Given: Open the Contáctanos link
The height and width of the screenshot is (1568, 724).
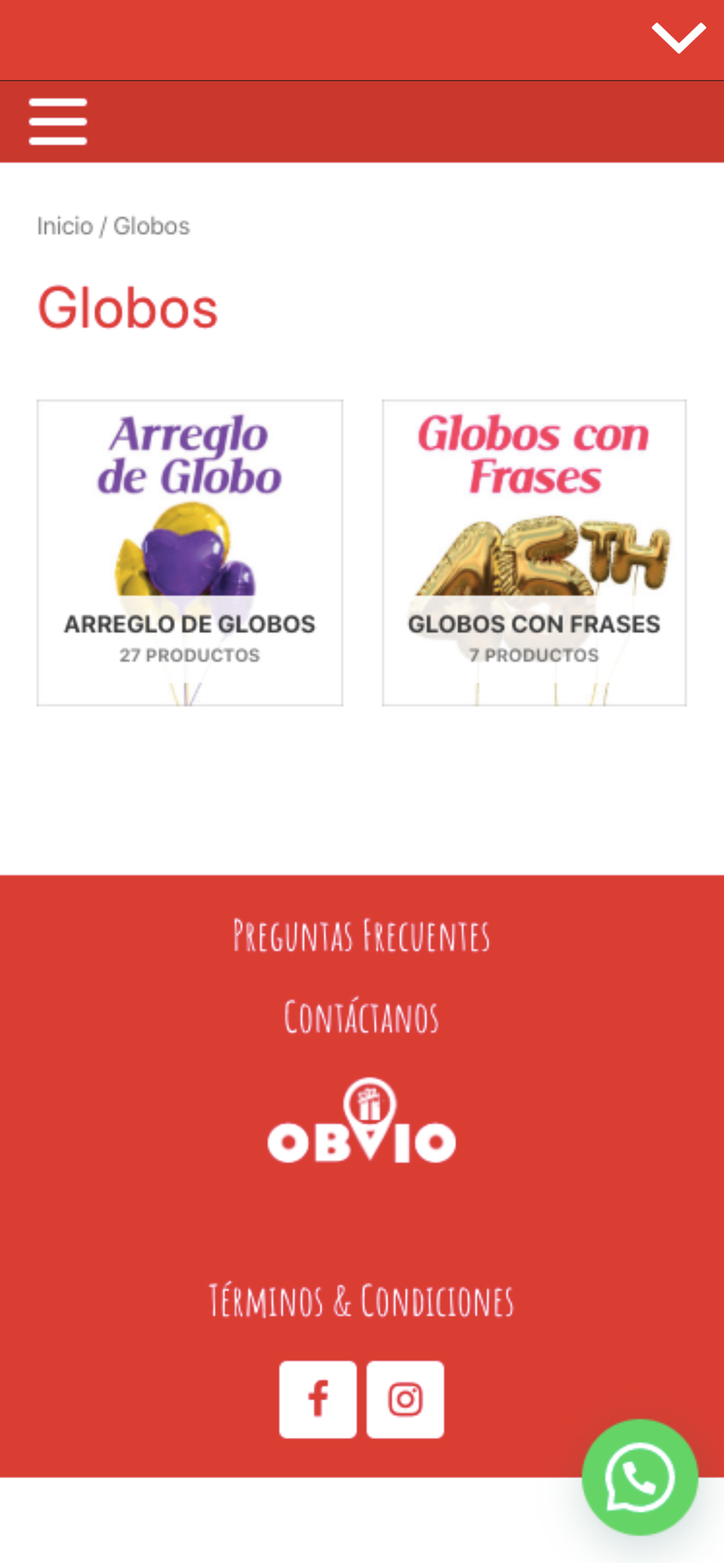Looking at the screenshot, I should (x=361, y=1018).
